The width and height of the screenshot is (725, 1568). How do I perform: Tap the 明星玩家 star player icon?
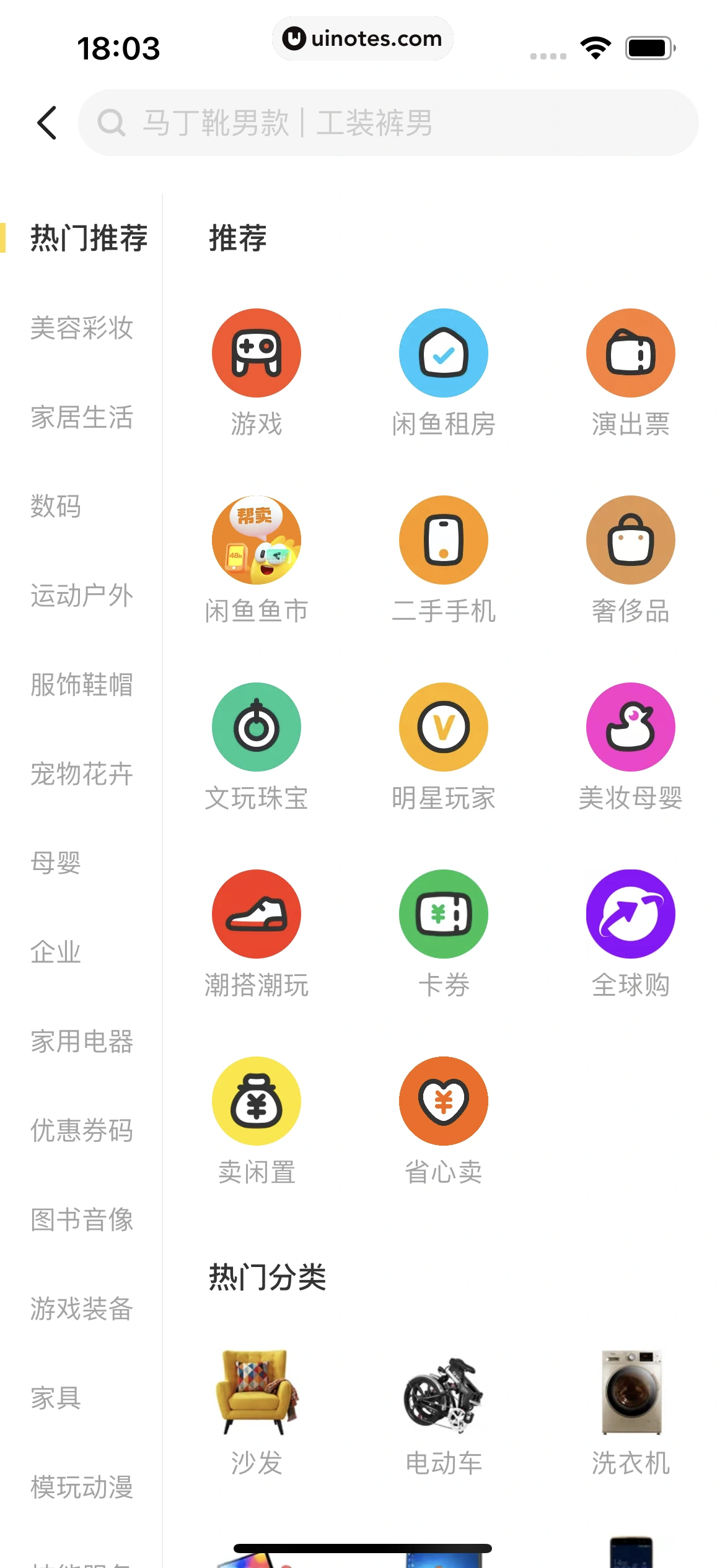click(x=443, y=728)
